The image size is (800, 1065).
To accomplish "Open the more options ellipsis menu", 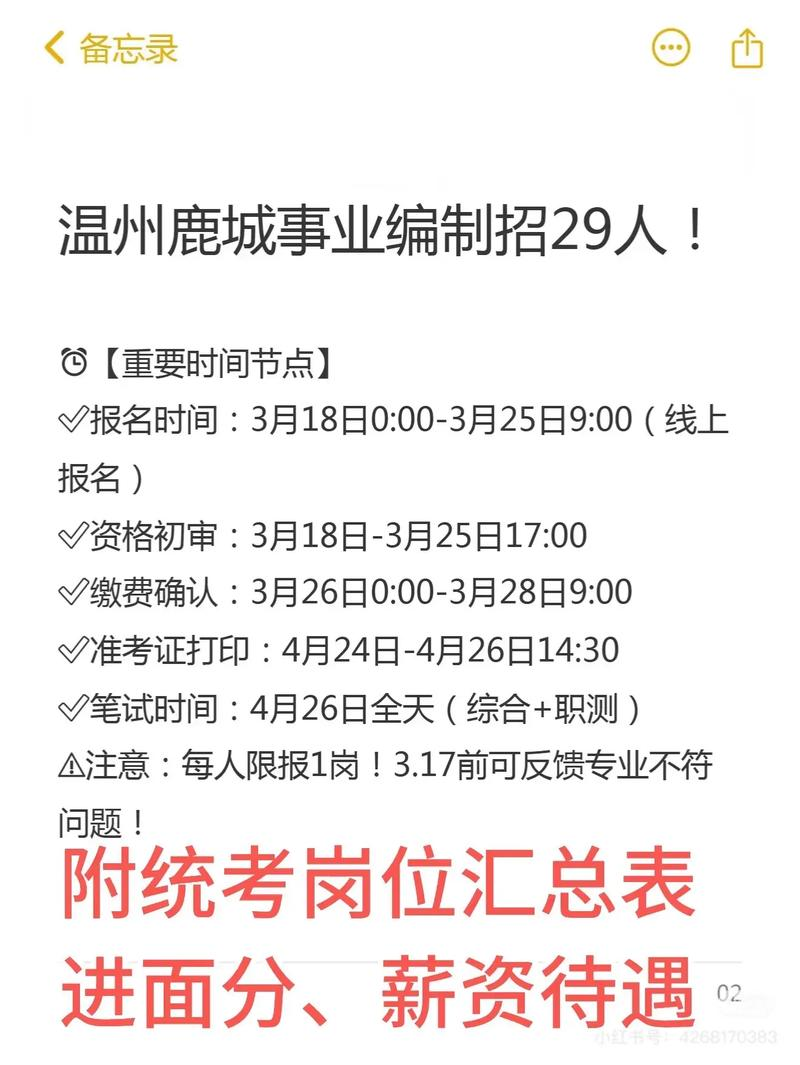I will (x=671, y=46).
